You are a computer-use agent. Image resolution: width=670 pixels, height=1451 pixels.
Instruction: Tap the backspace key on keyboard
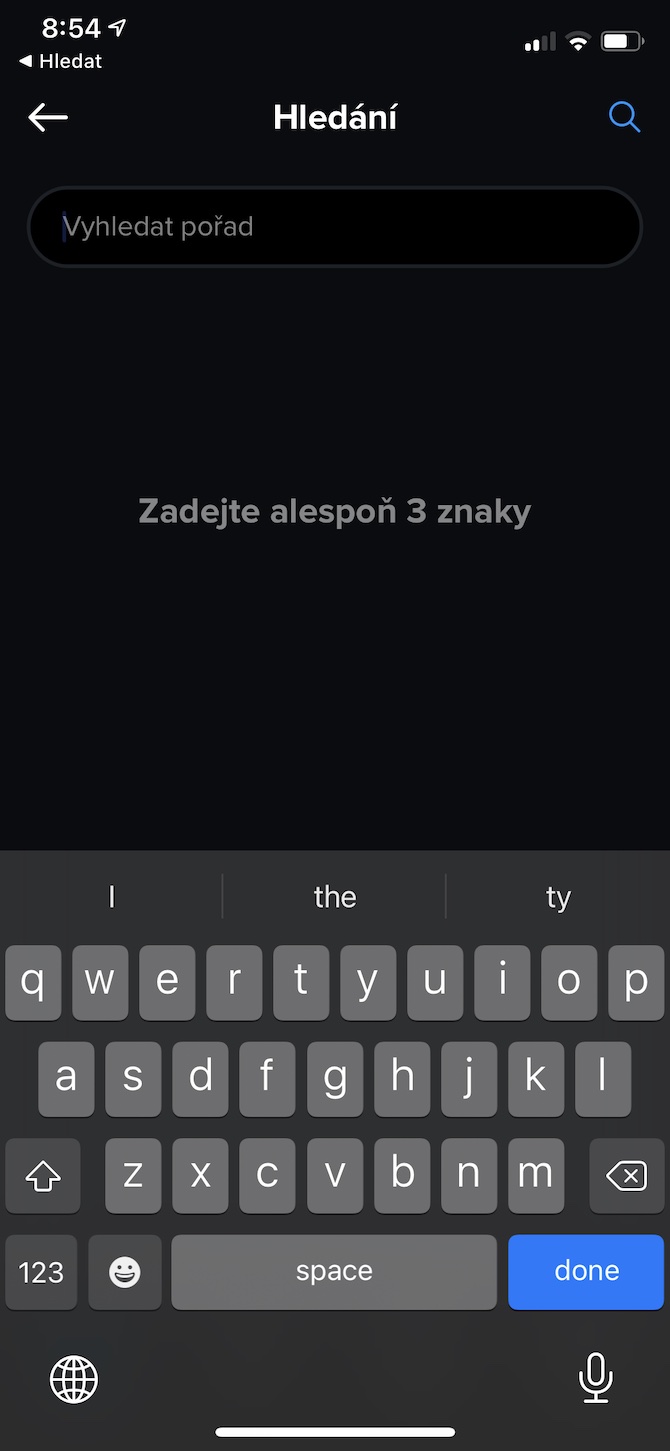click(626, 1176)
